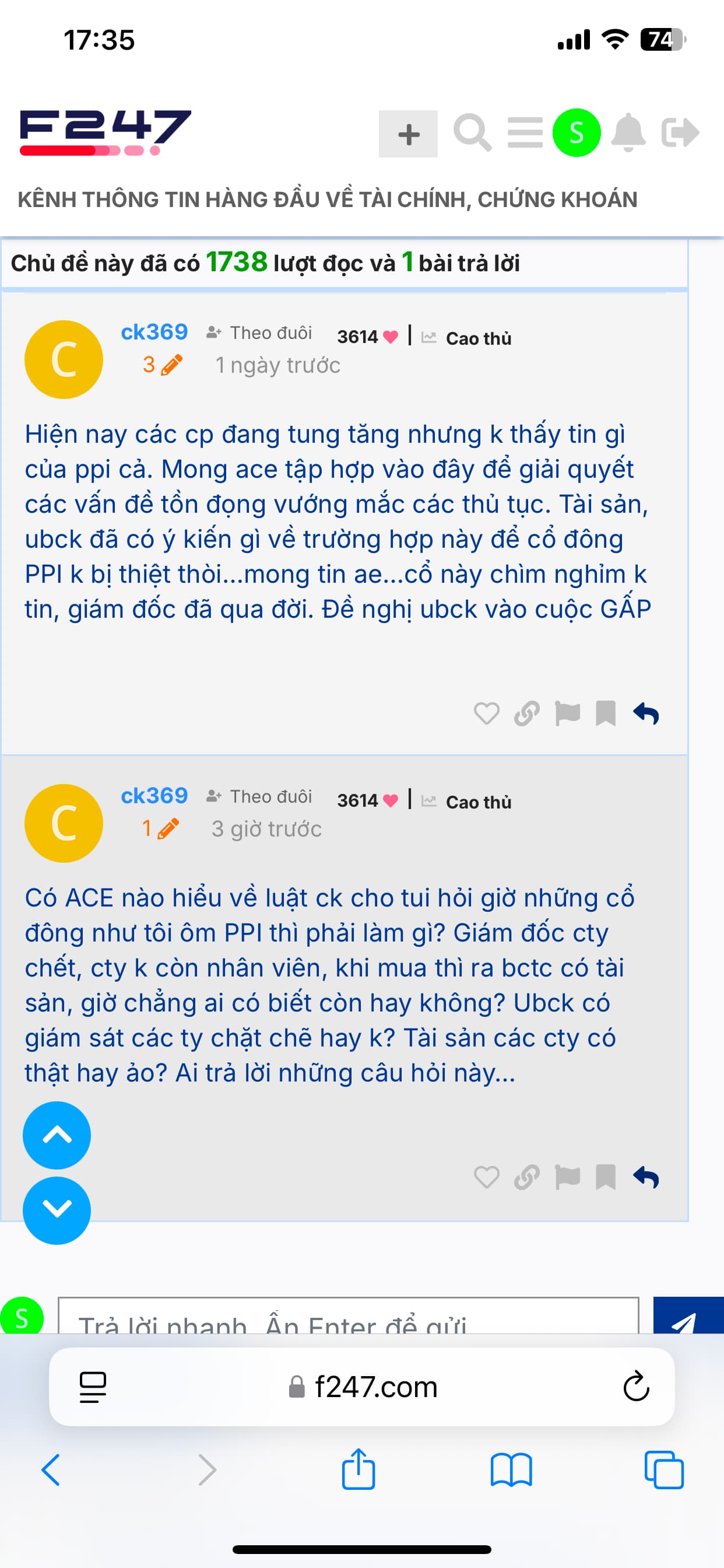This screenshot has height=1568, width=724.
Task: Create a new post with plus button
Action: (x=408, y=134)
